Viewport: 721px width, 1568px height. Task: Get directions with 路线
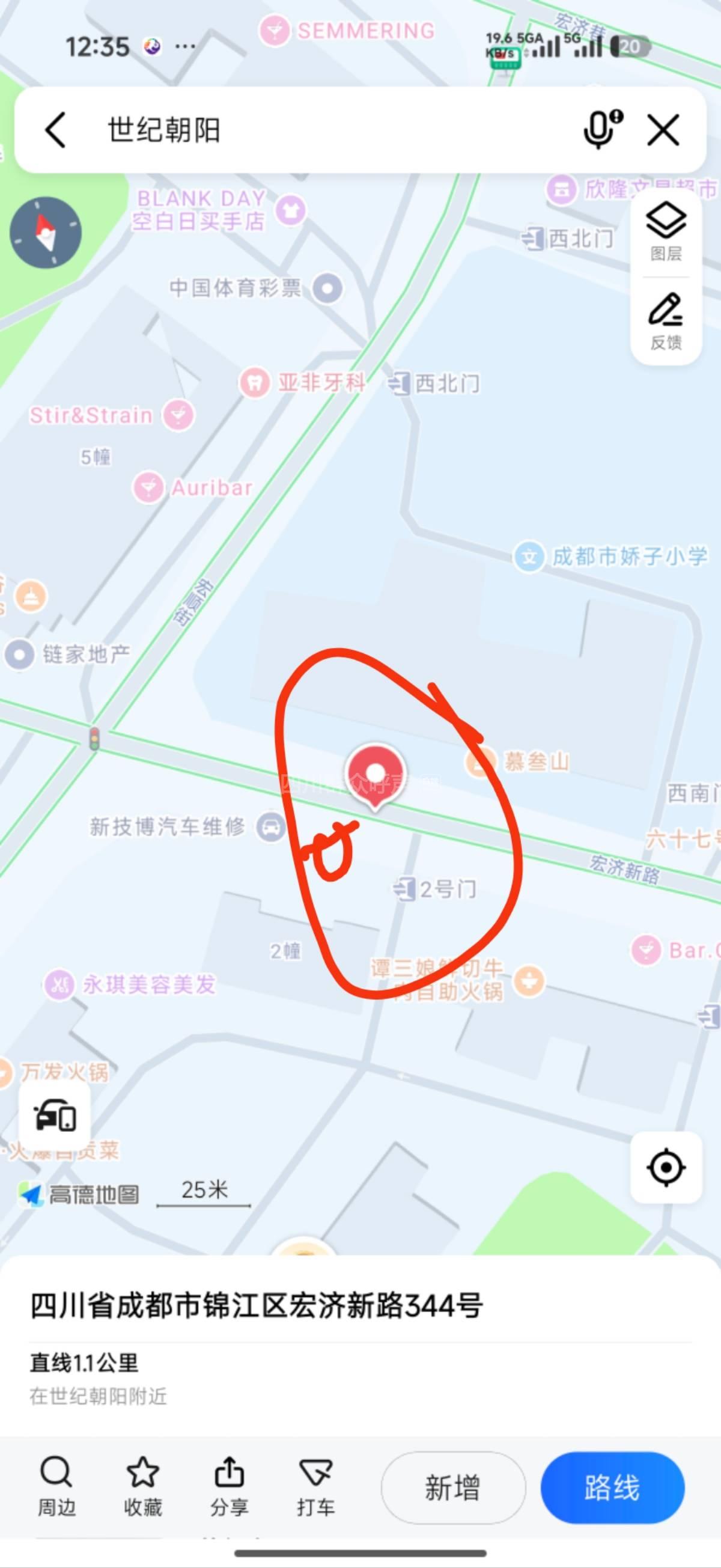pos(612,1487)
